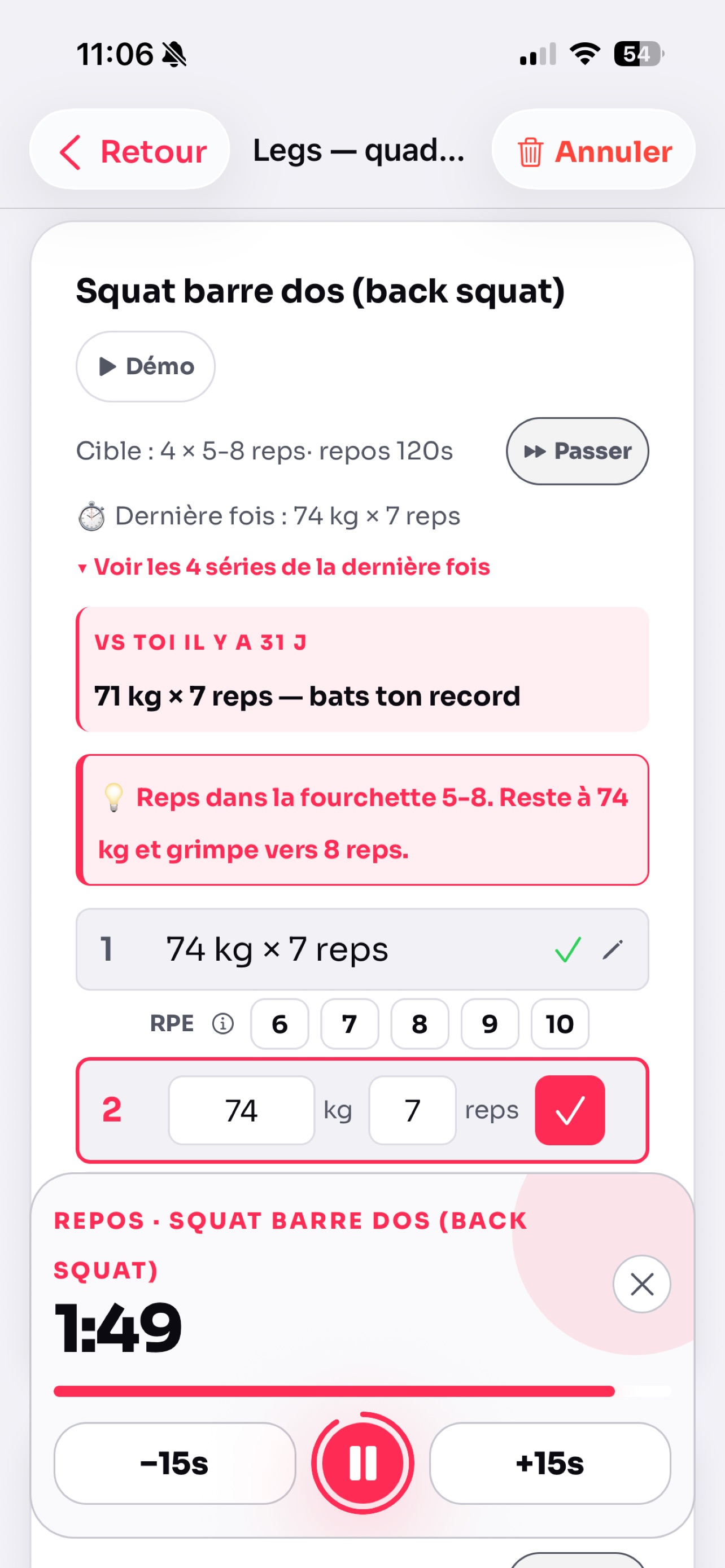The width and height of the screenshot is (725, 1568).
Task: Skip this exercise with Passer
Action: tap(577, 451)
